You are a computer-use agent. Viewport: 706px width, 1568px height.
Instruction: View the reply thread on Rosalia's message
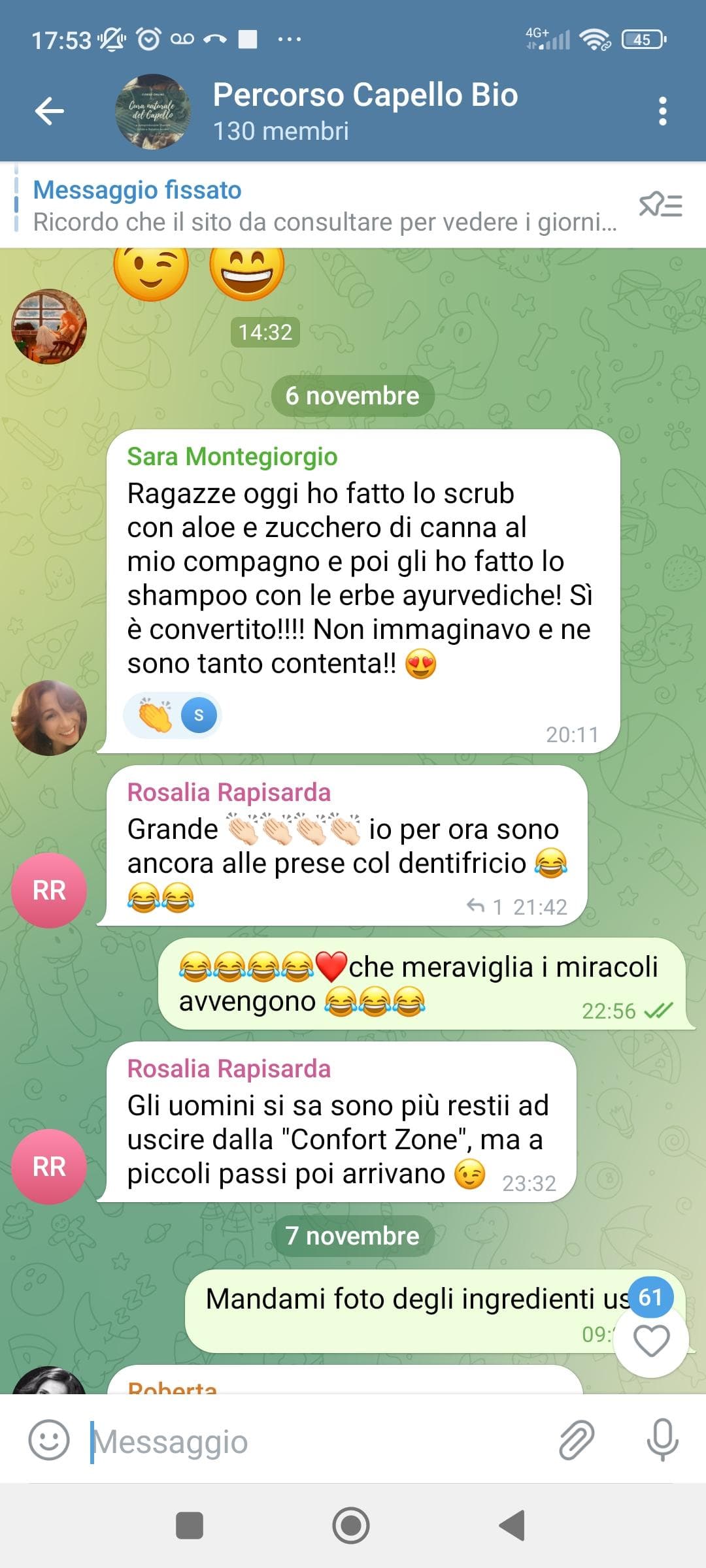click(484, 907)
